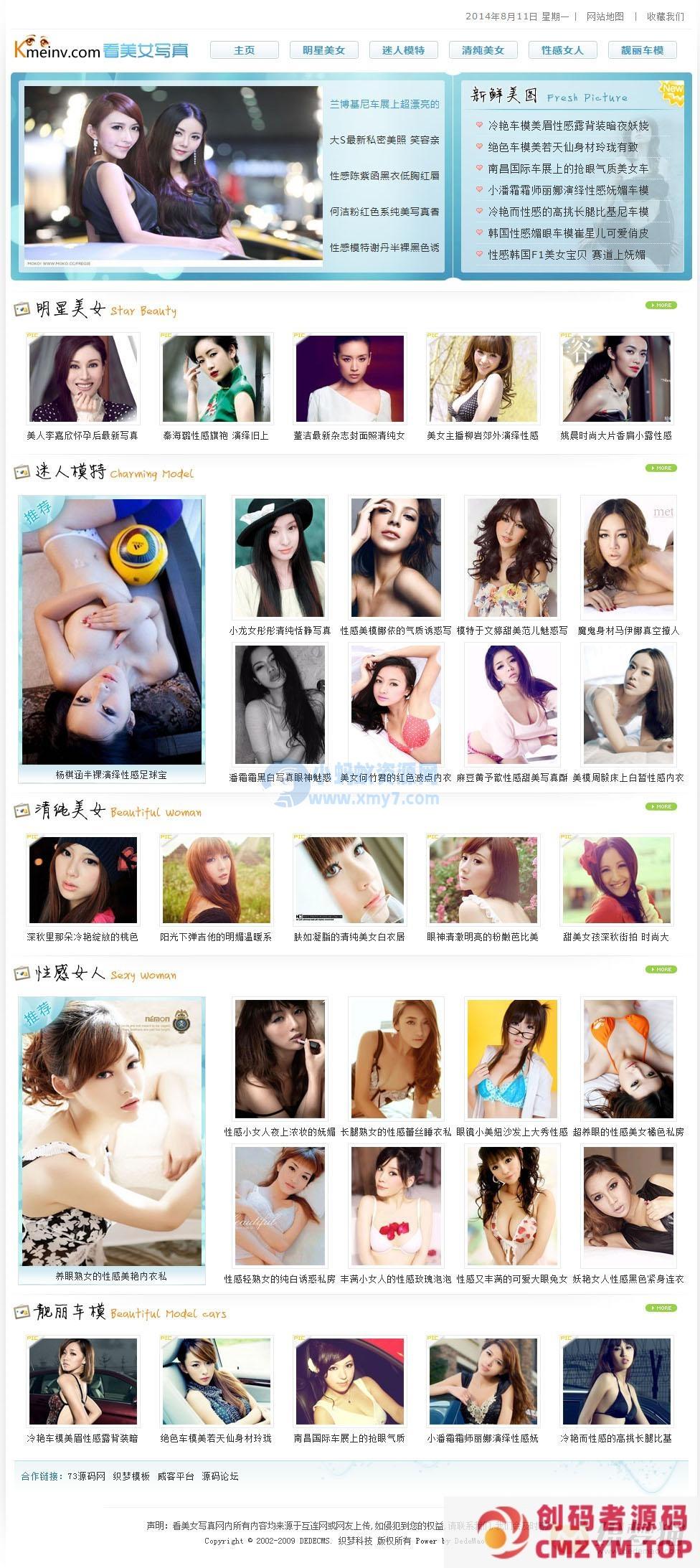This screenshot has height=1568, width=700.
Task: Open the 小龙女彤彤清纯恬静写真 picture
Action: pos(280,557)
